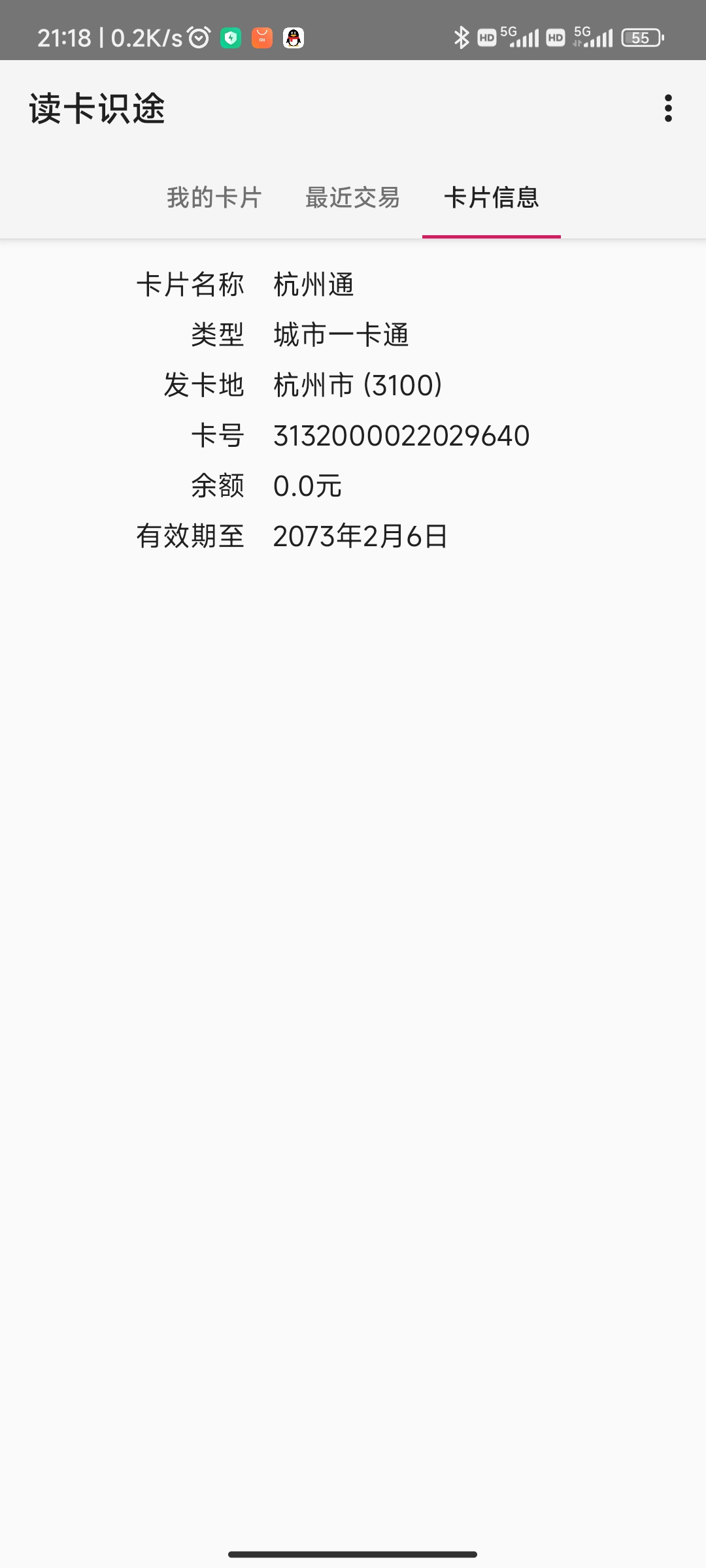Screen dimensions: 706x1568
Task: Switch to the 最近交易 tab
Action: 353,197
